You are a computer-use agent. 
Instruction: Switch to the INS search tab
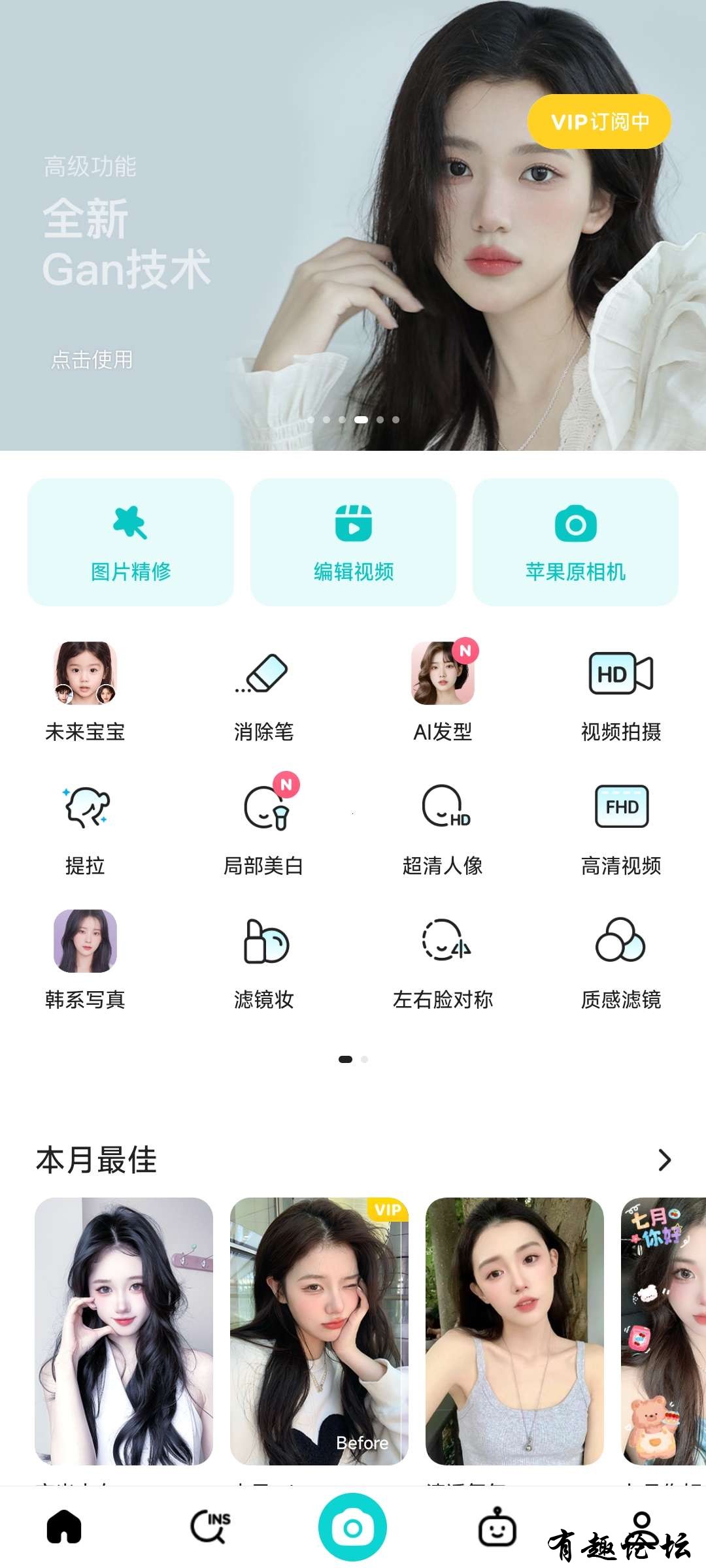click(x=210, y=1527)
